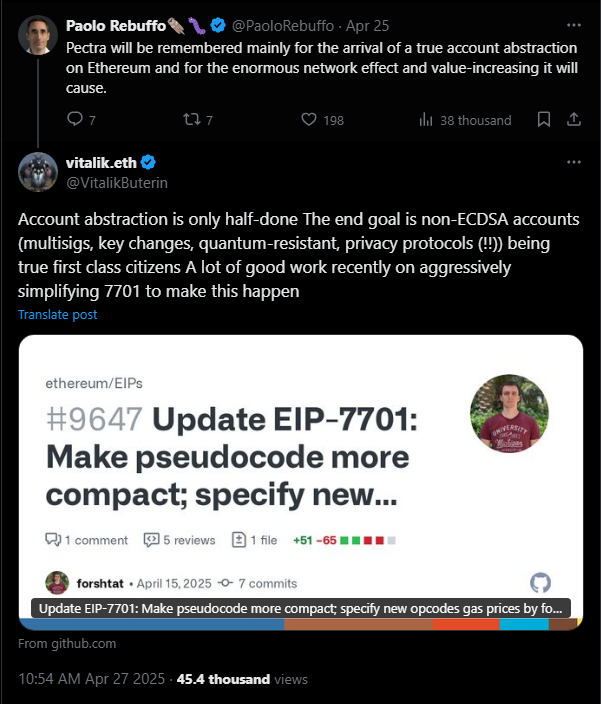Tap Translate post link
The image size is (601, 704).
pyautogui.click(x=57, y=314)
